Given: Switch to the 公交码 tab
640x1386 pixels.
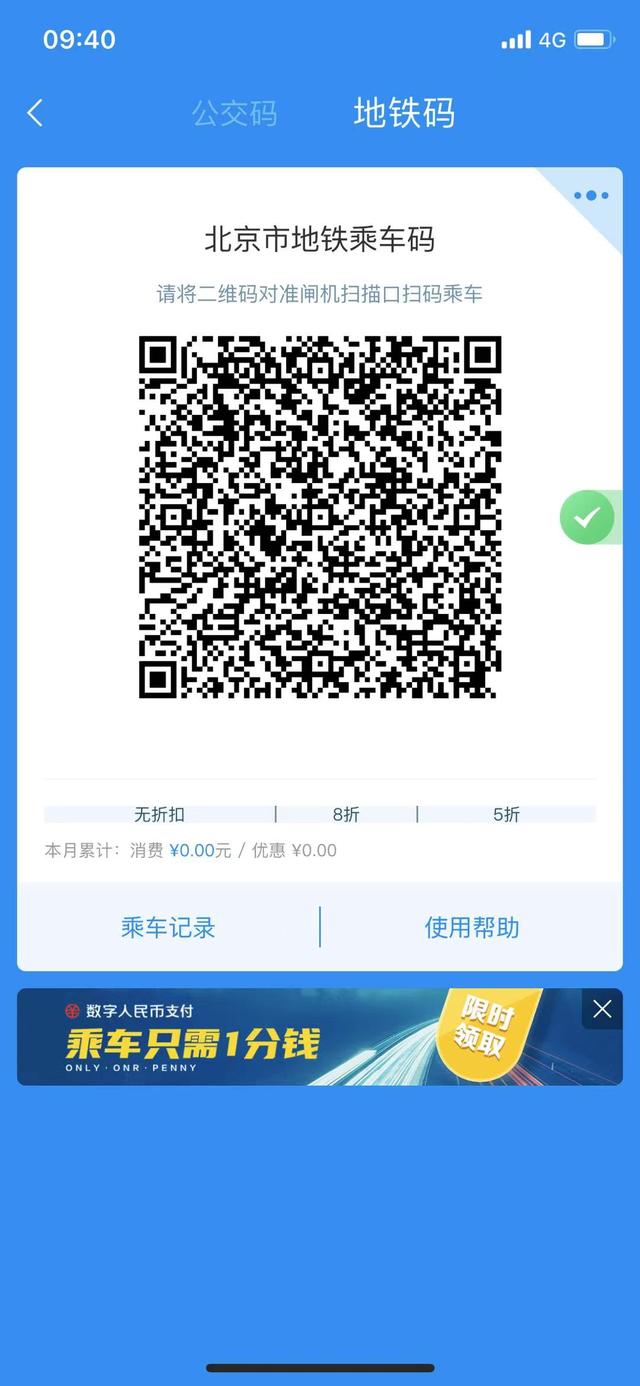Looking at the screenshot, I should coord(234,113).
